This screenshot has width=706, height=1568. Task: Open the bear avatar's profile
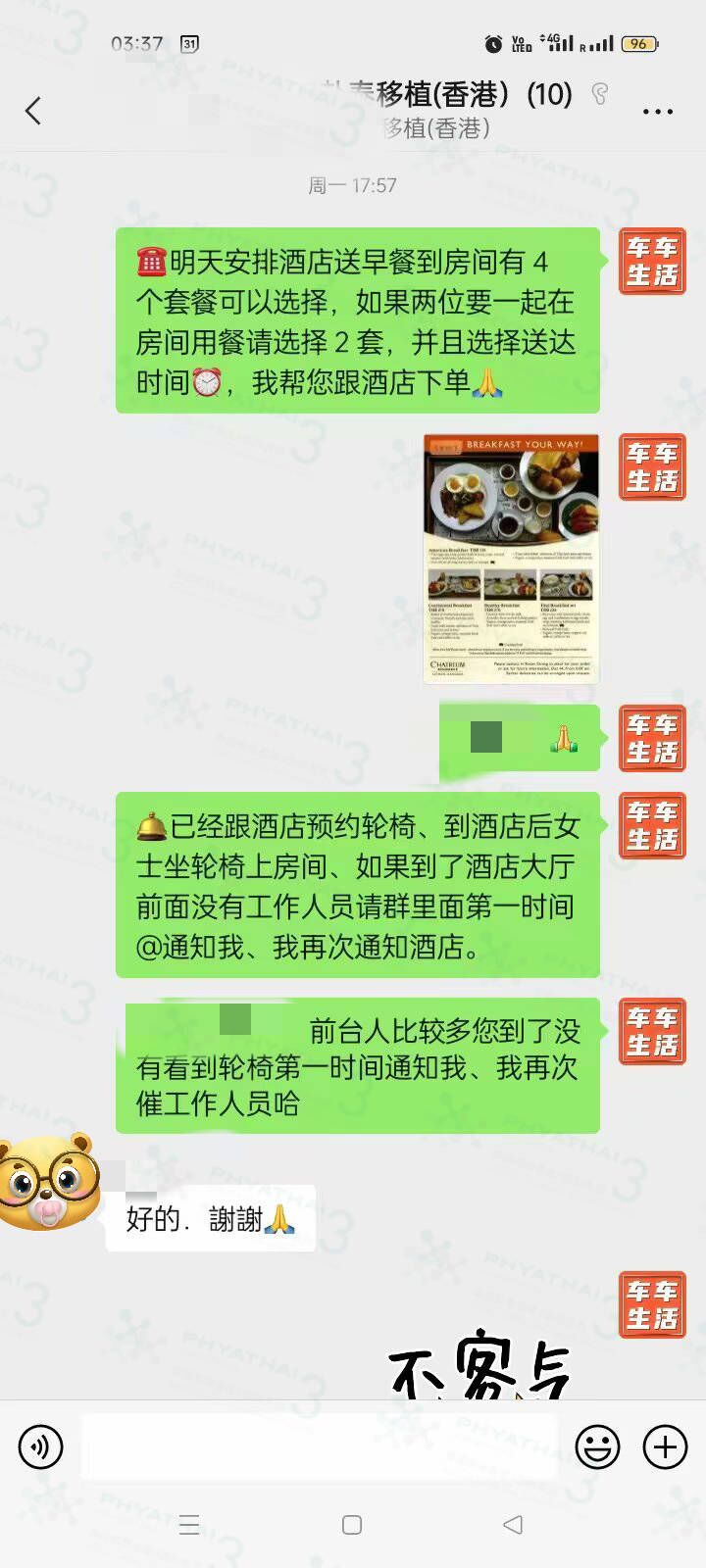[x=49, y=1182]
